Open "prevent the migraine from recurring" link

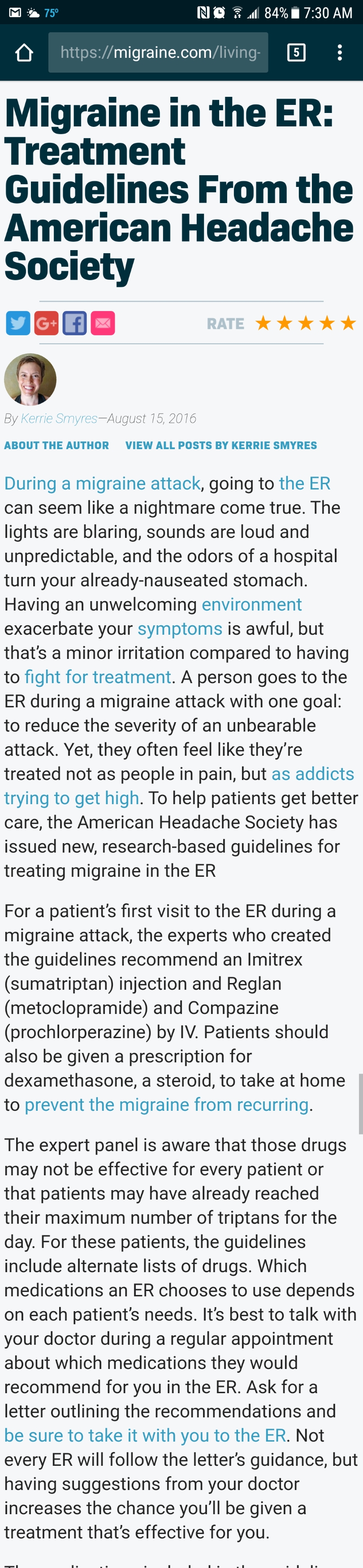pos(167,1105)
